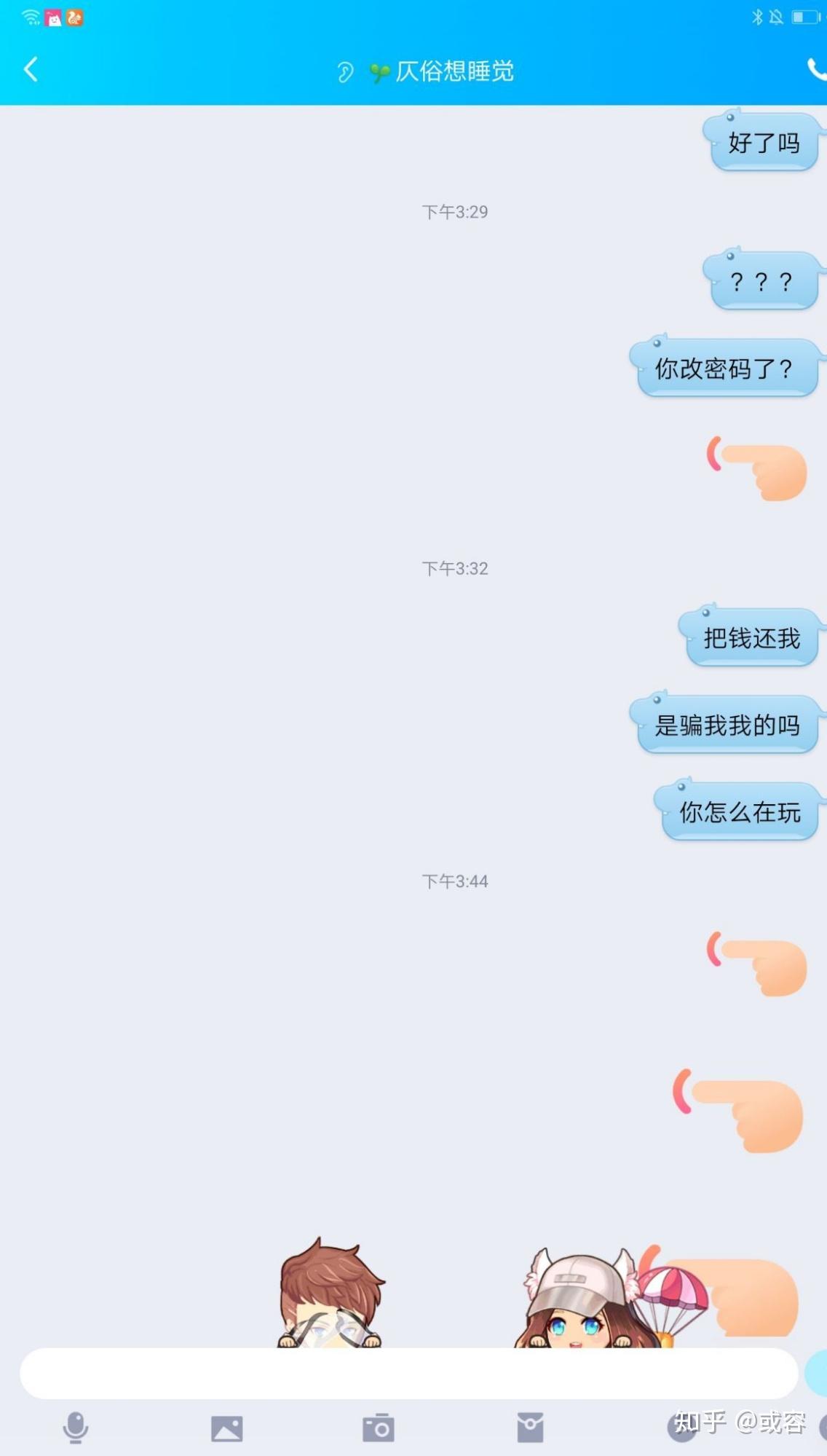The height and width of the screenshot is (1456, 827).
Task: Record a voice message with the microphone
Action: pyautogui.click(x=76, y=1428)
